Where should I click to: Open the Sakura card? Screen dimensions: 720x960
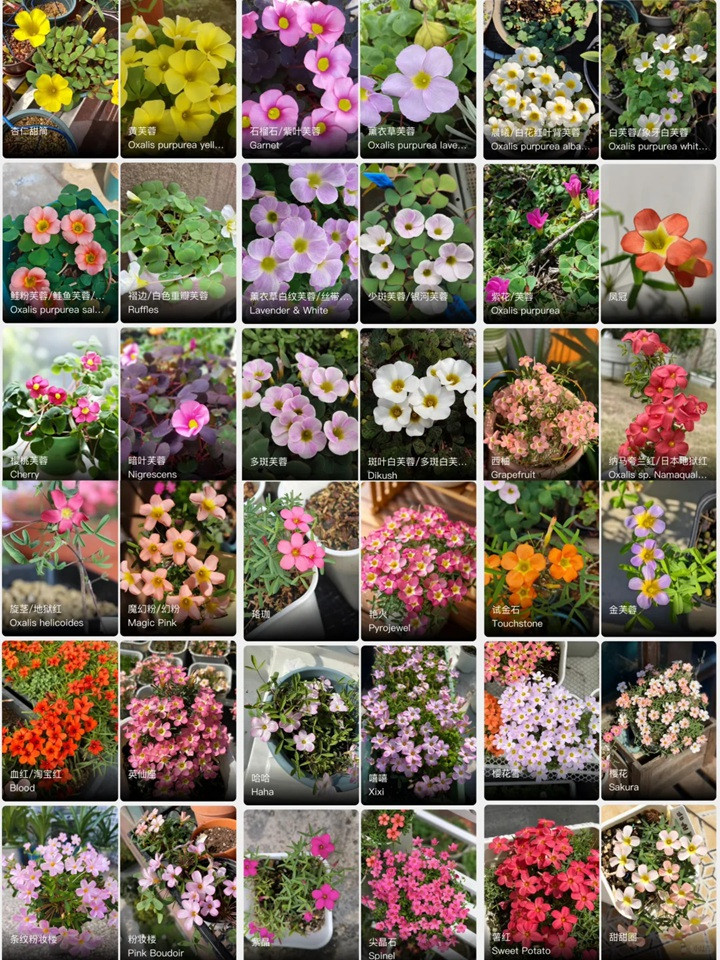tap(658, 720)
